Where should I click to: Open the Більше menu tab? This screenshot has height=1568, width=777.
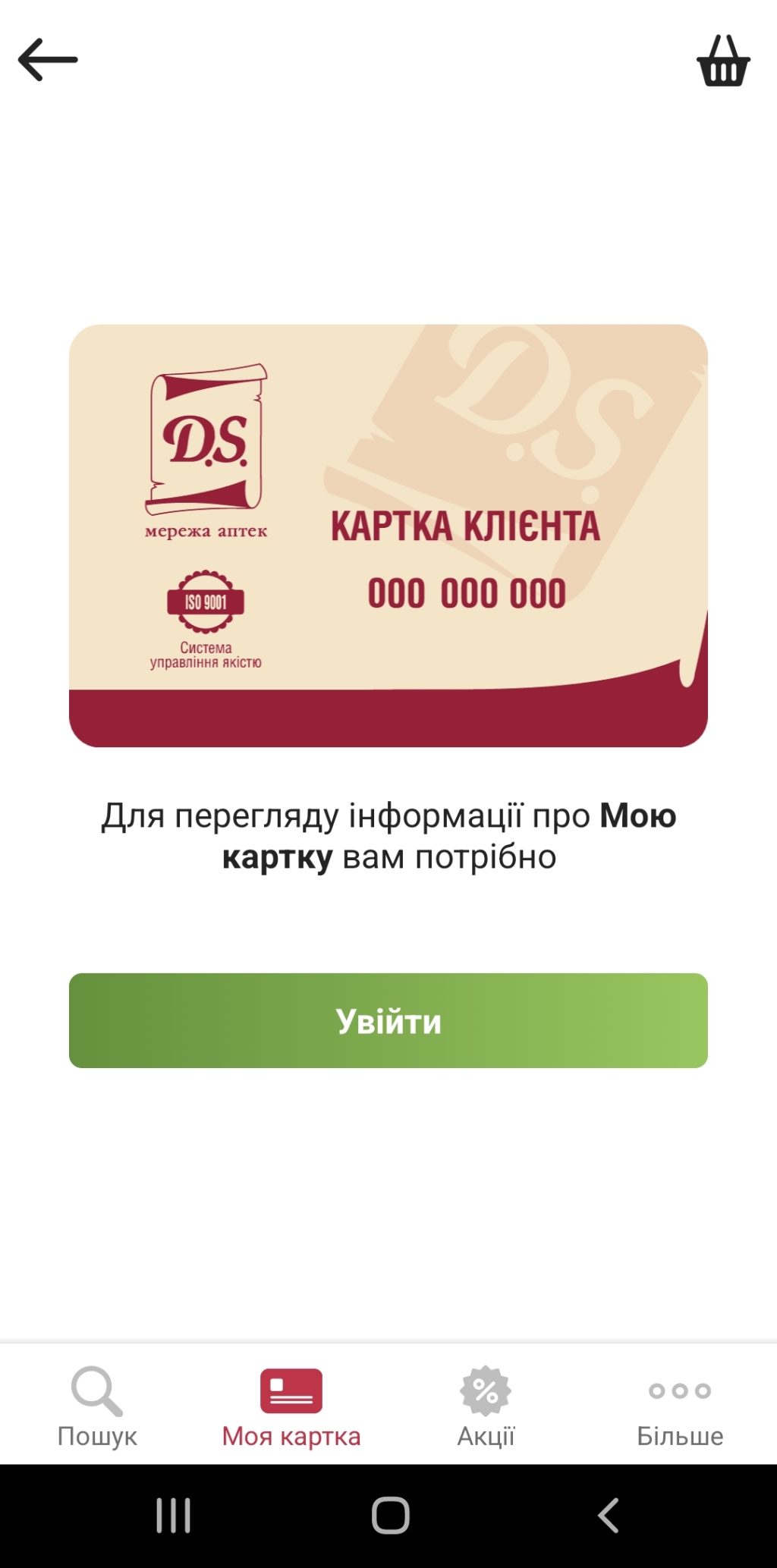tap(680, 1406)
